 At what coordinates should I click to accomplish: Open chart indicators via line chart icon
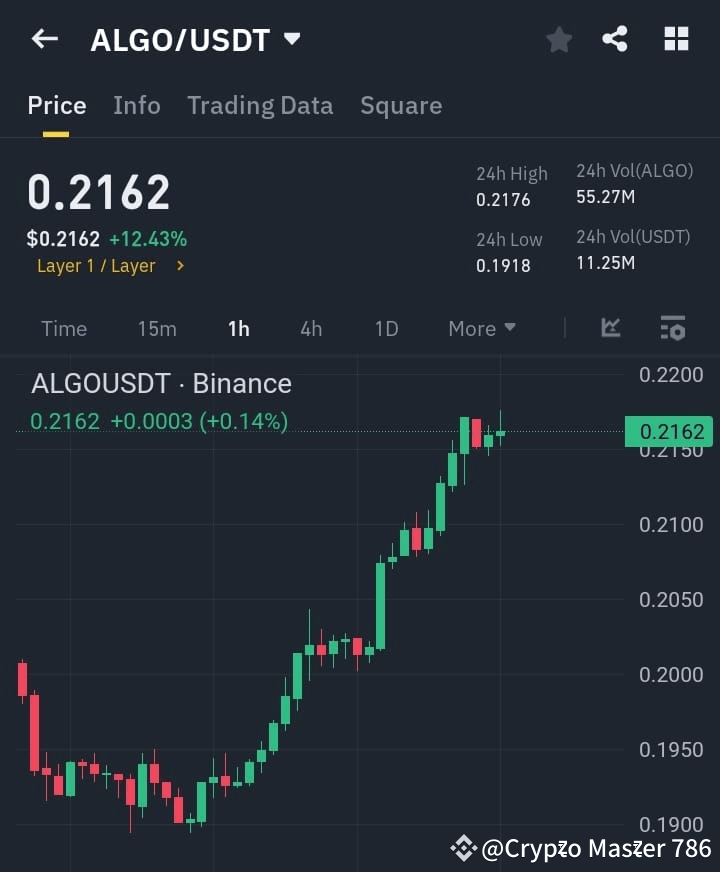(610, 328)
